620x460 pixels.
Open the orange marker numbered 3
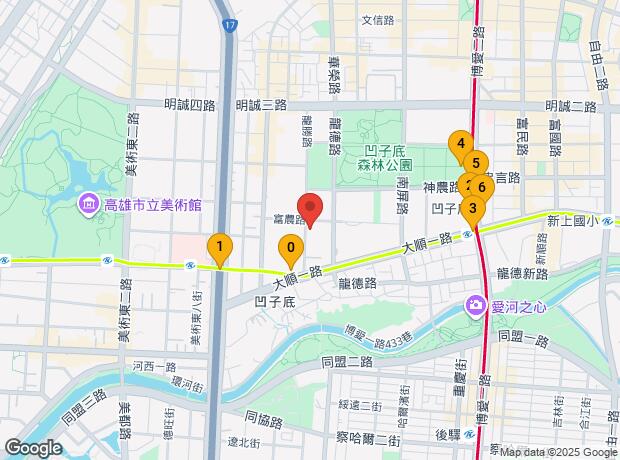(x=472, y=208)
